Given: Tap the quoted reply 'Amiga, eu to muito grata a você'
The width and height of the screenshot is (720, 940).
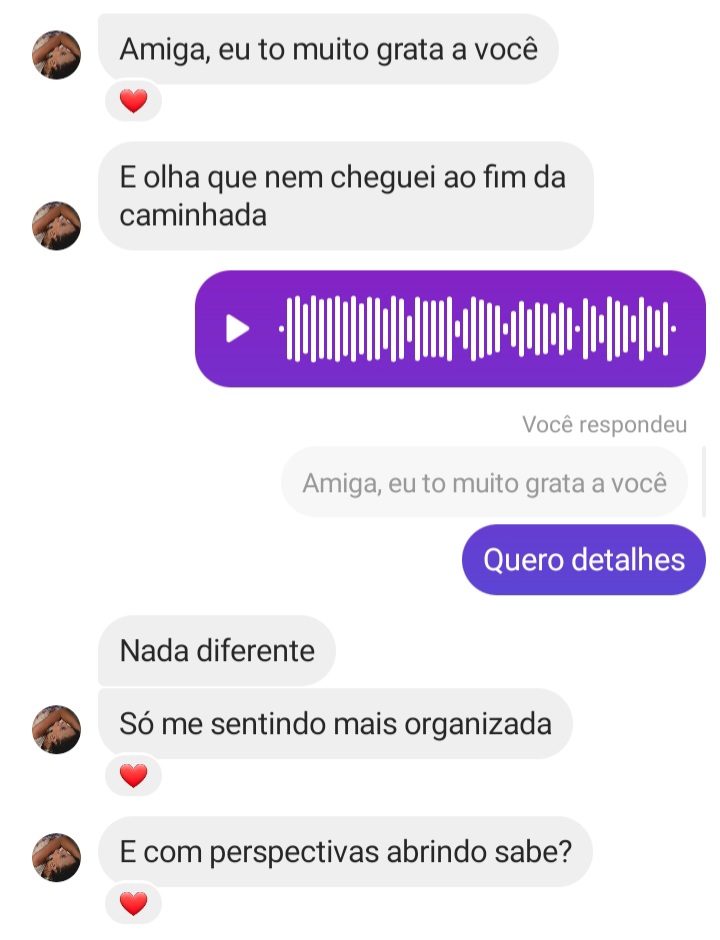Looking at the screenshot, I should pos(484,483).
